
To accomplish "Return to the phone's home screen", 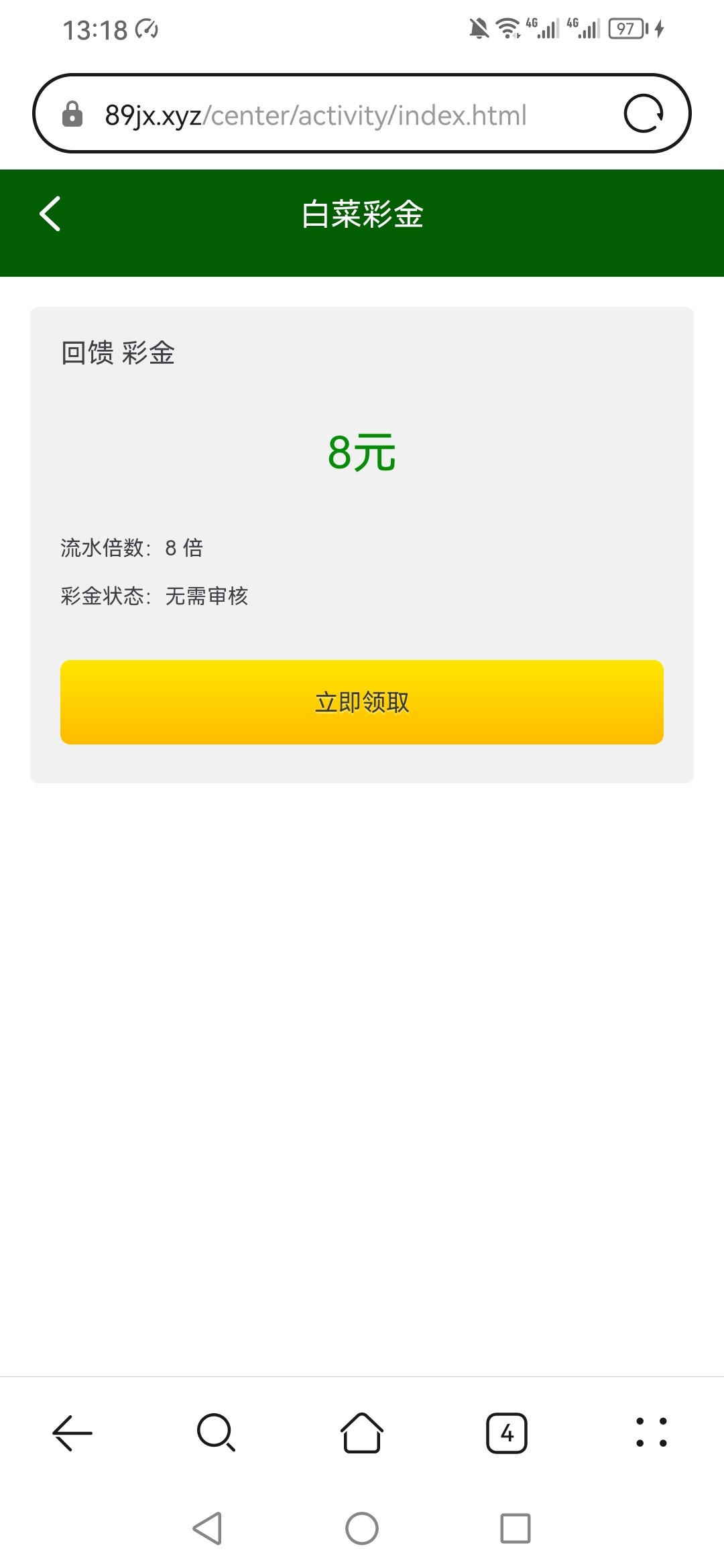I will [x=362, y=1528].
